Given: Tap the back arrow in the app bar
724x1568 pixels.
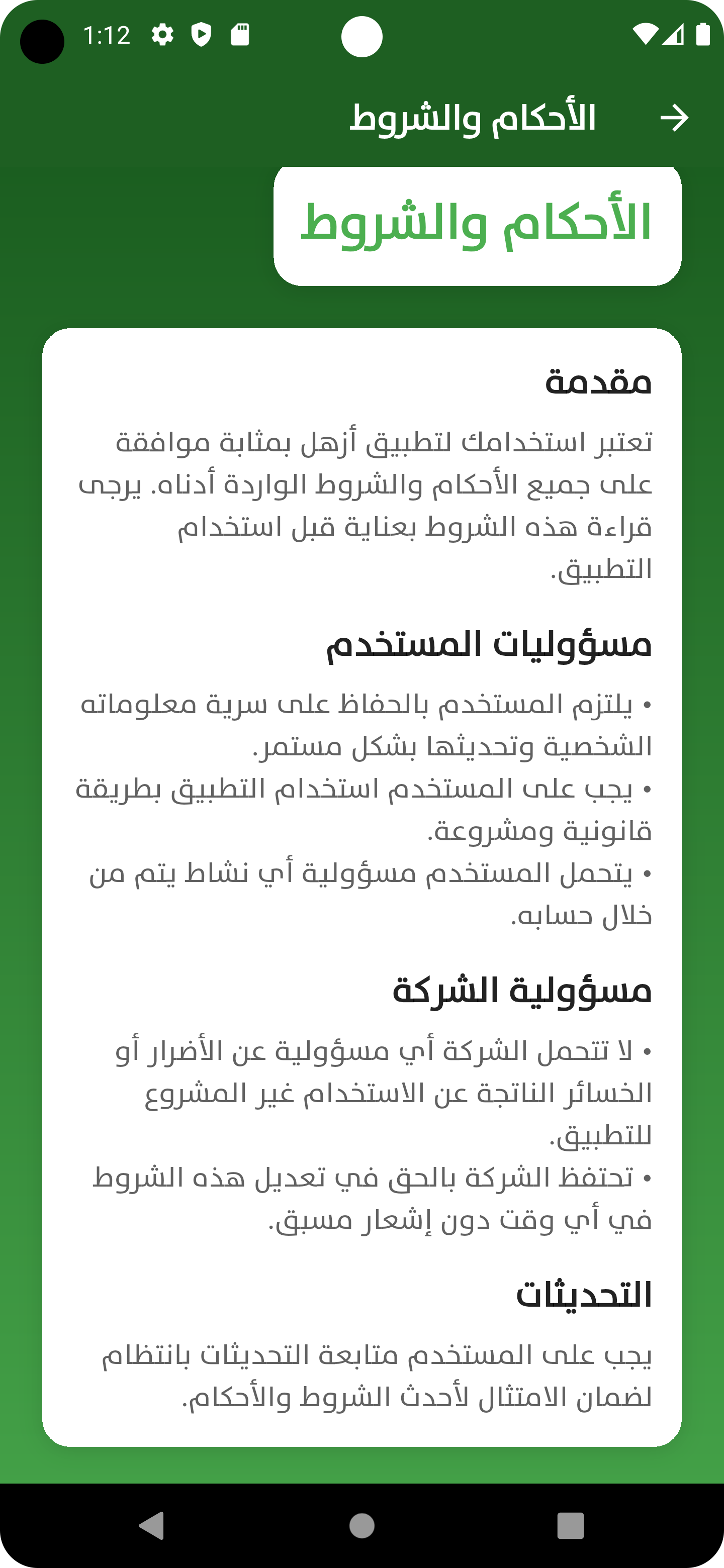Looking at the screenshot, I should tap(674, 118).
